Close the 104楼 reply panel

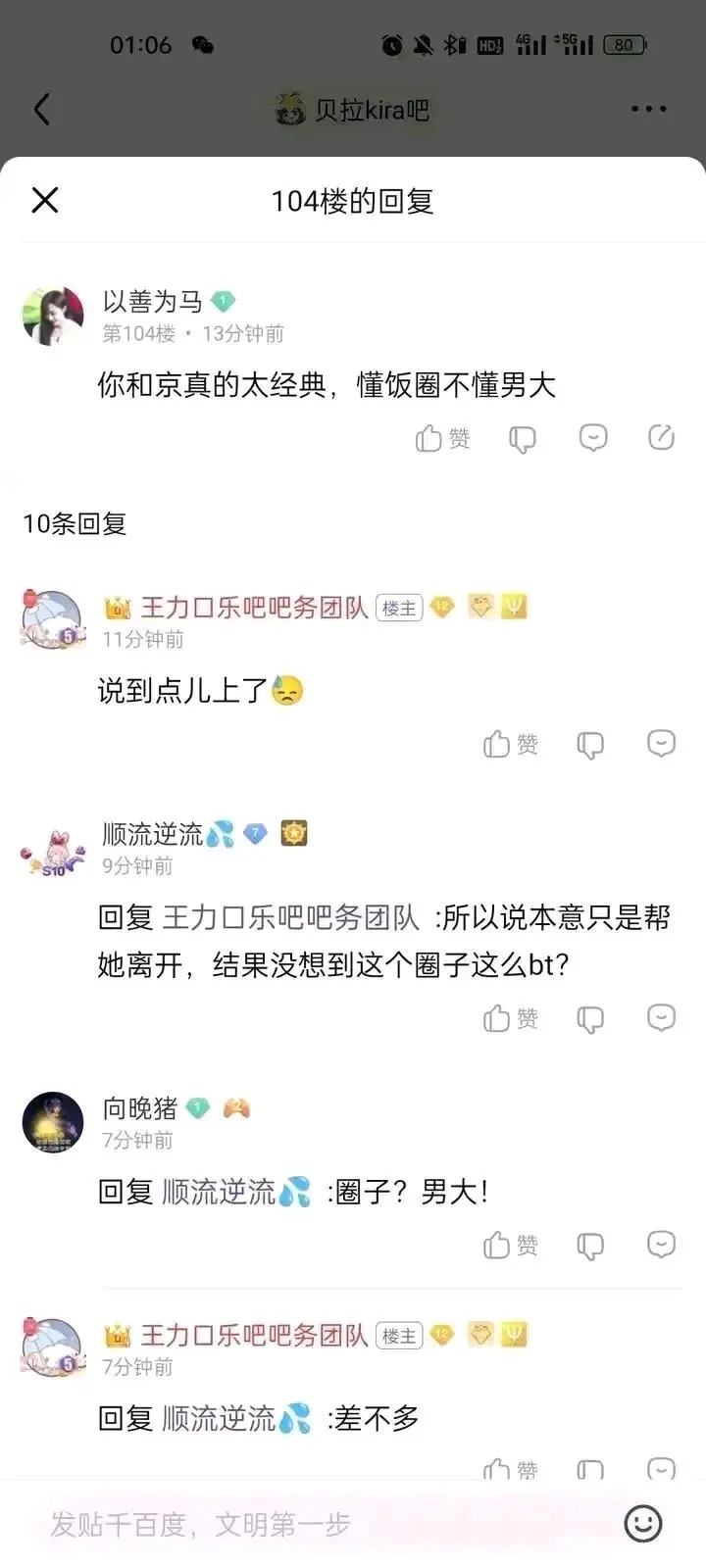(45, 200)
